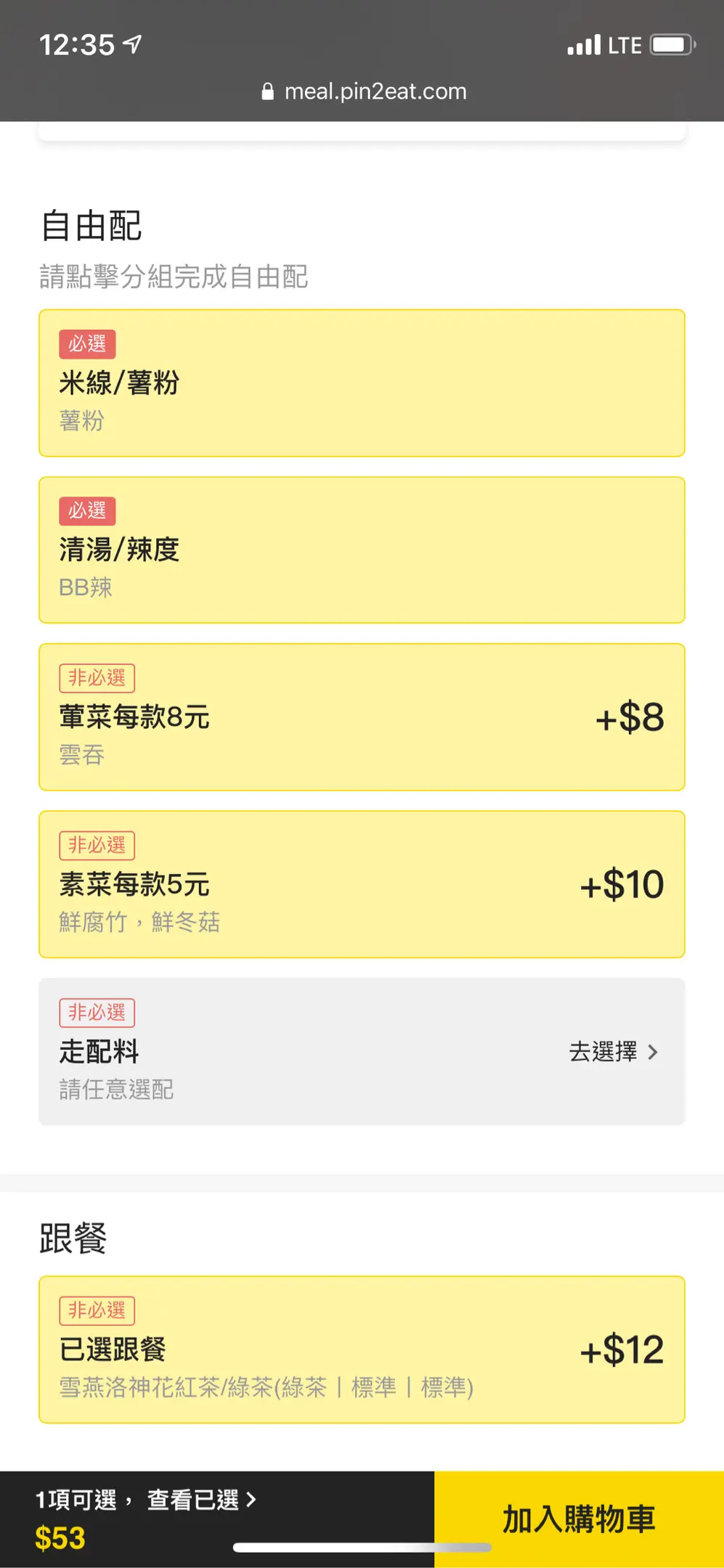The height and width of the screenshot is (1568, 724).
Task: Tap 加入購物車 to add to cart
Action: coord(579,1519)
